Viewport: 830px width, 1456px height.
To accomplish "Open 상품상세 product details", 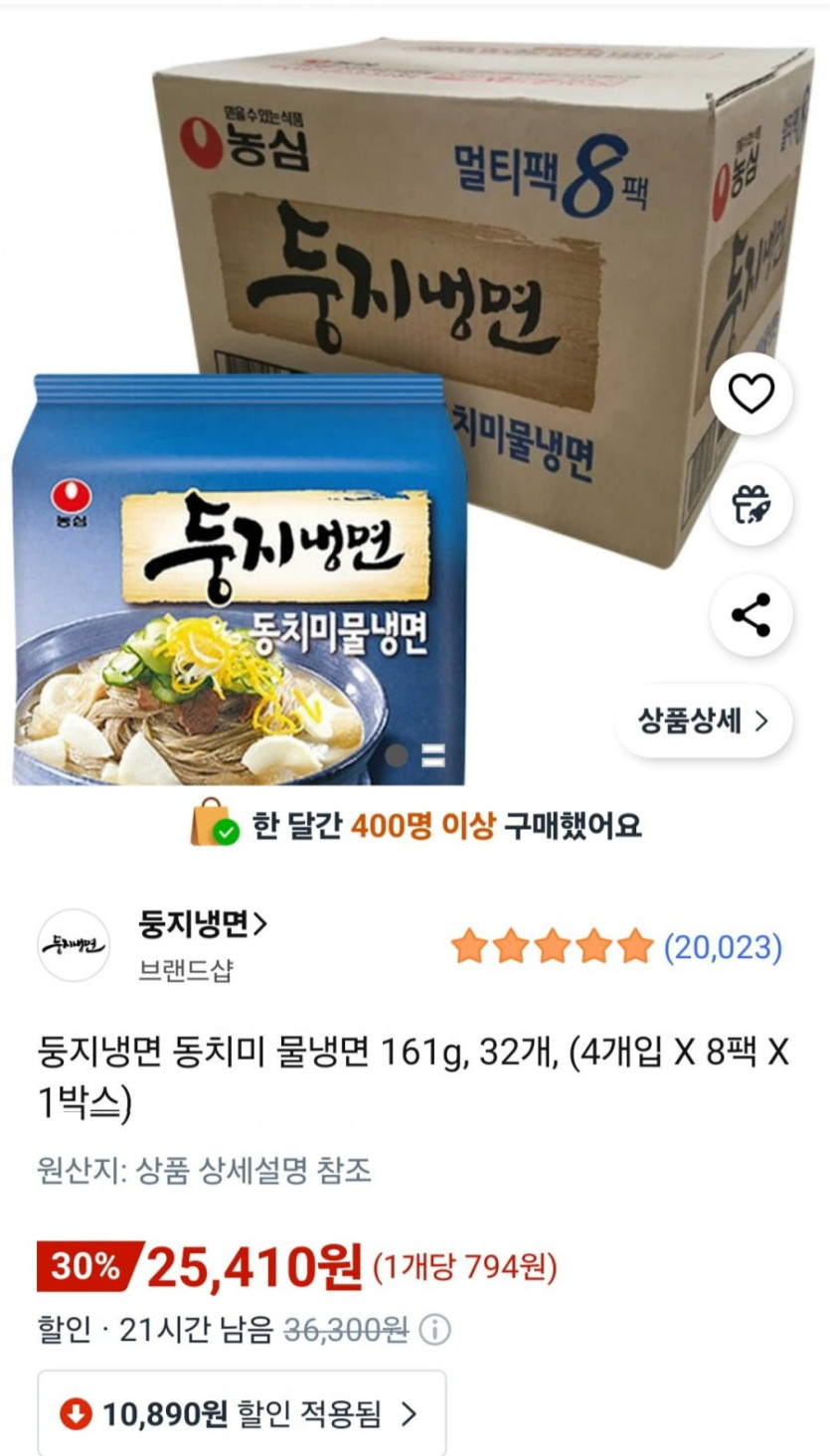I will click(x=704, y=722).
